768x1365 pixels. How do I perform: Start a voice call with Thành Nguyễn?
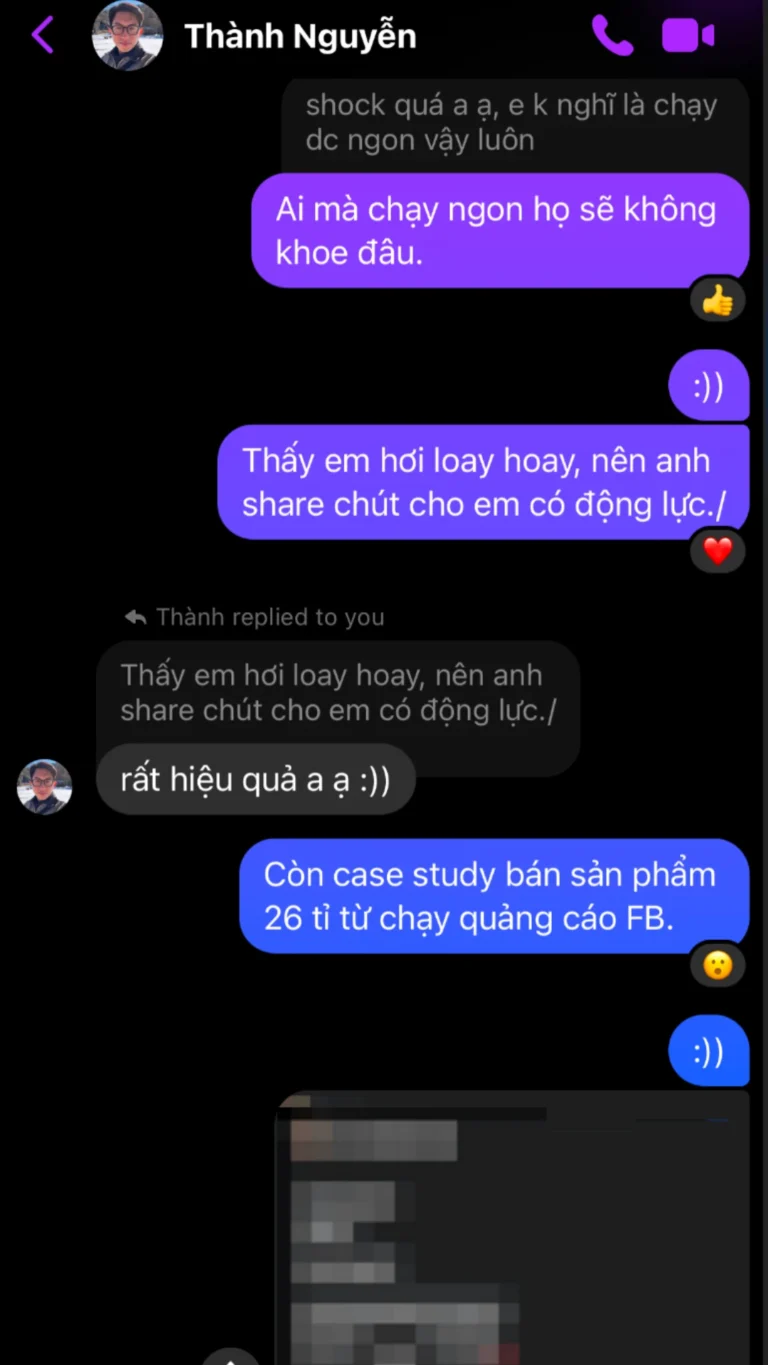point(612,36)
